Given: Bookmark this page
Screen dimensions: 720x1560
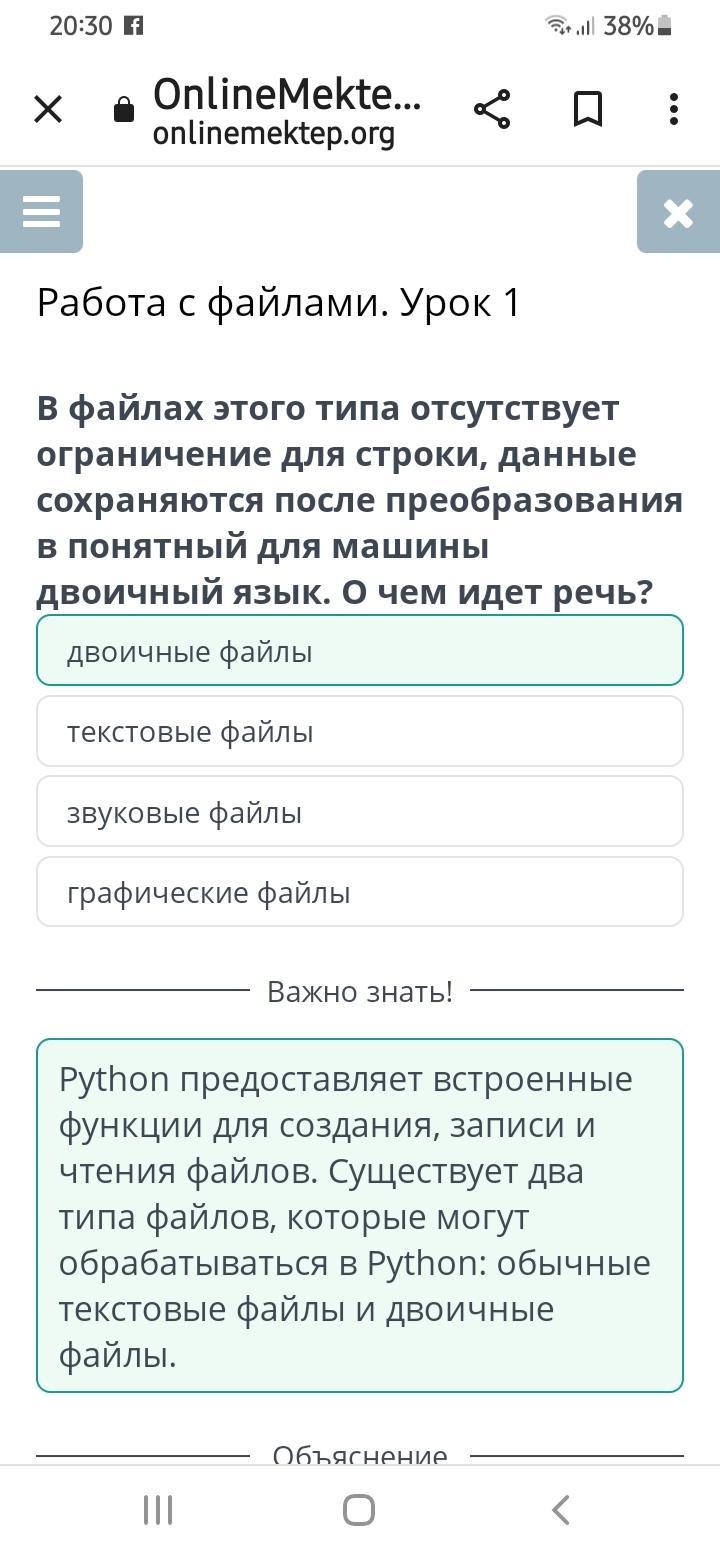Looking at the screenshot, I should (x=587, y=109).
